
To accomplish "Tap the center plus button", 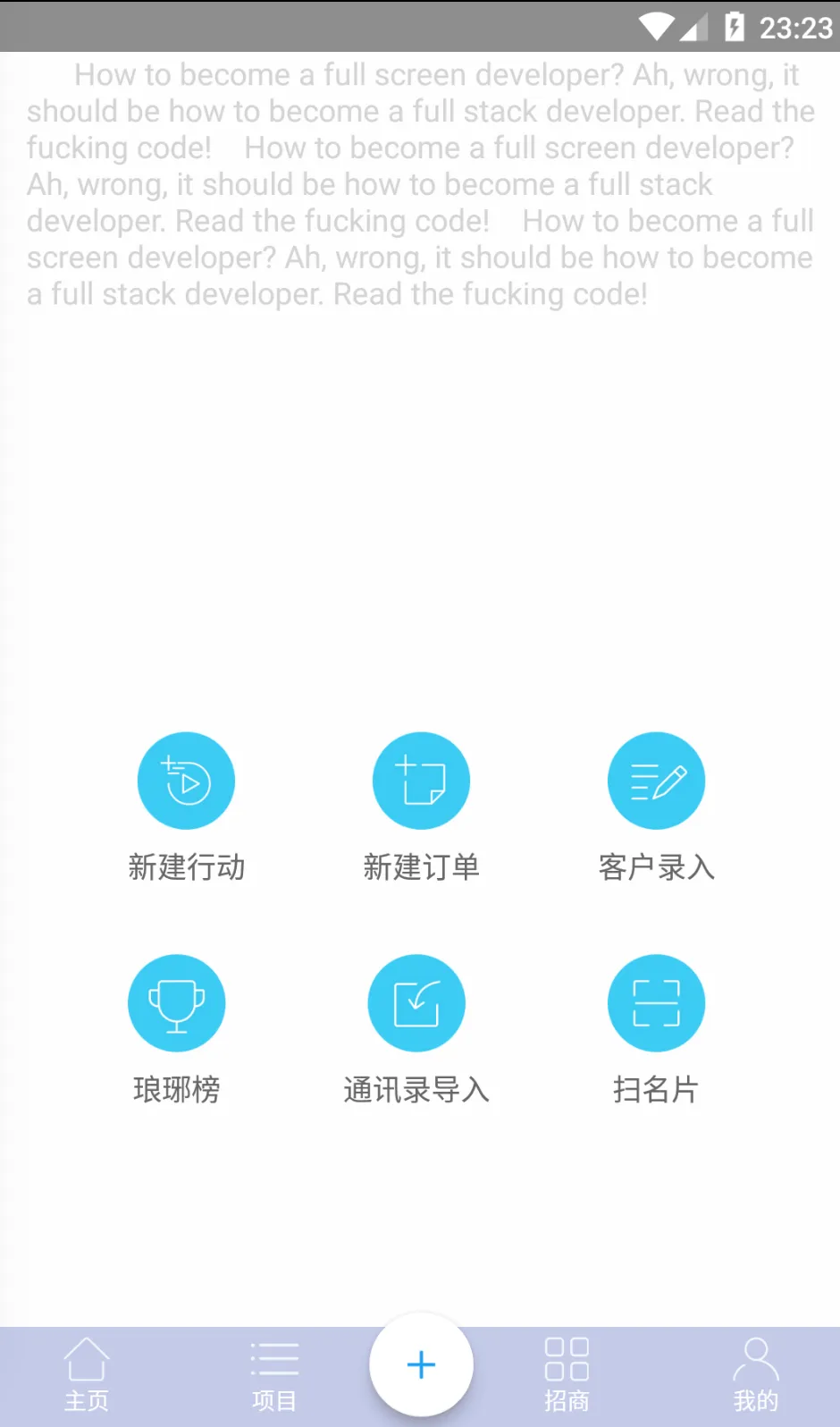I will 421,1364.
